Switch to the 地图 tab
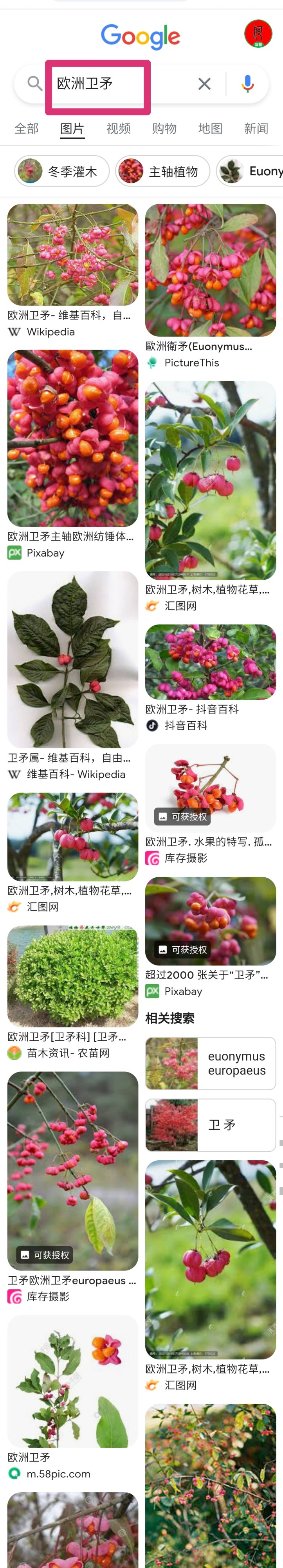The width and height of the screenshot is (283, 1568). (x=210, y=129)
